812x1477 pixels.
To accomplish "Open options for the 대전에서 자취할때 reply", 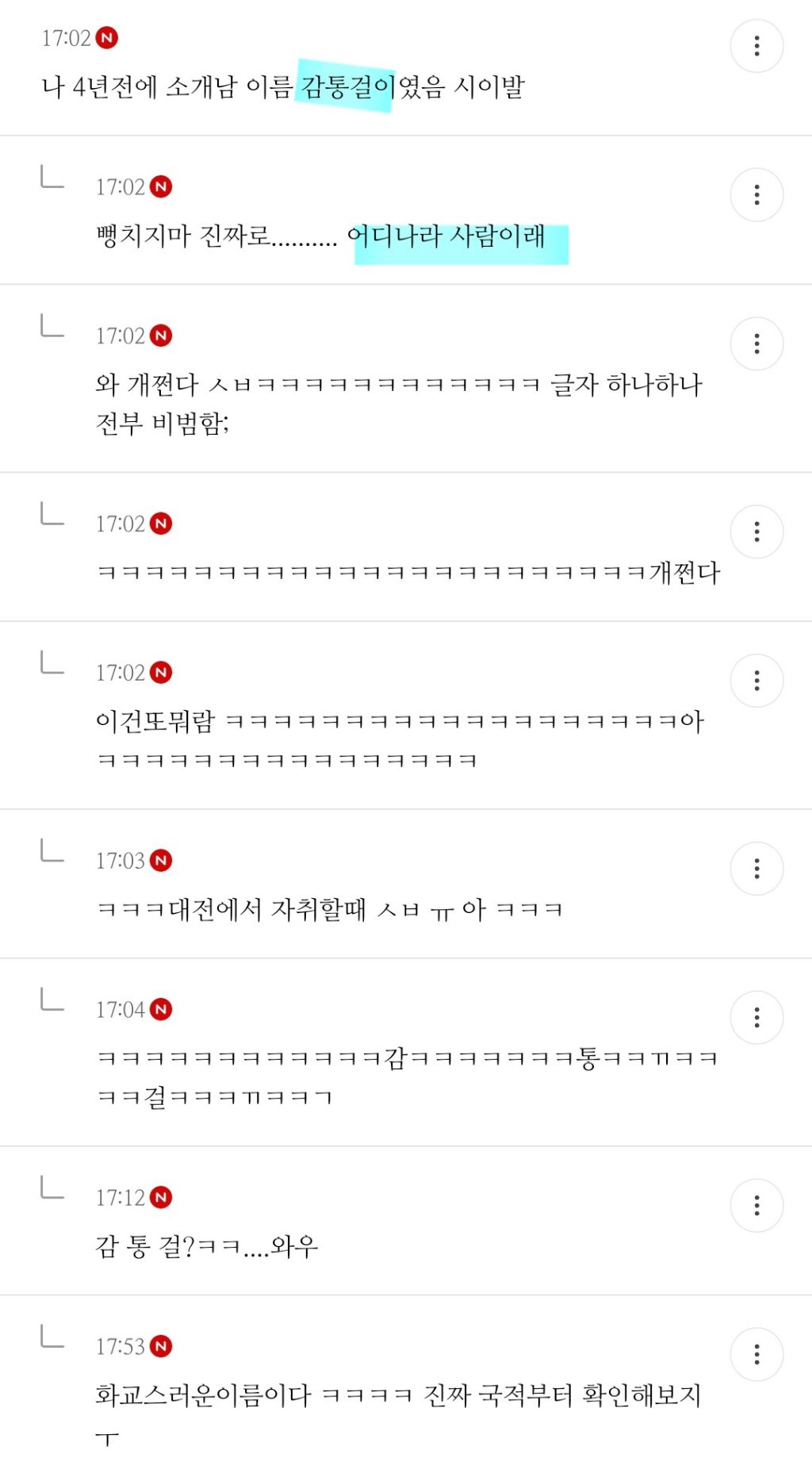I will pyautogui.click(x=756, y=869).
